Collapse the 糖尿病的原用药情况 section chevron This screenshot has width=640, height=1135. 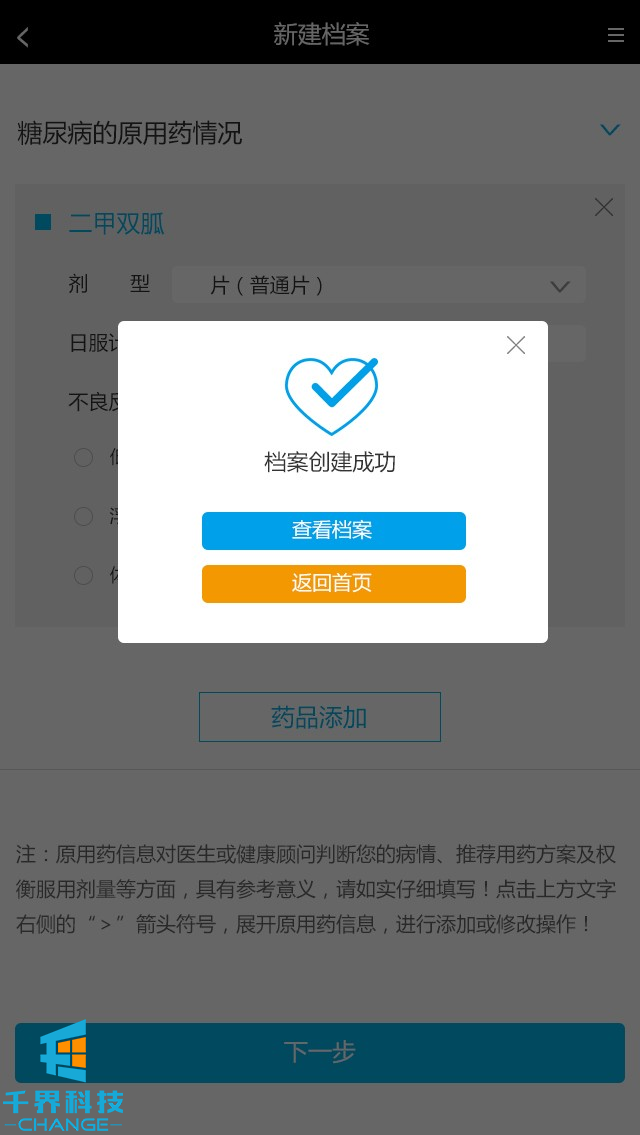[609, 130]
